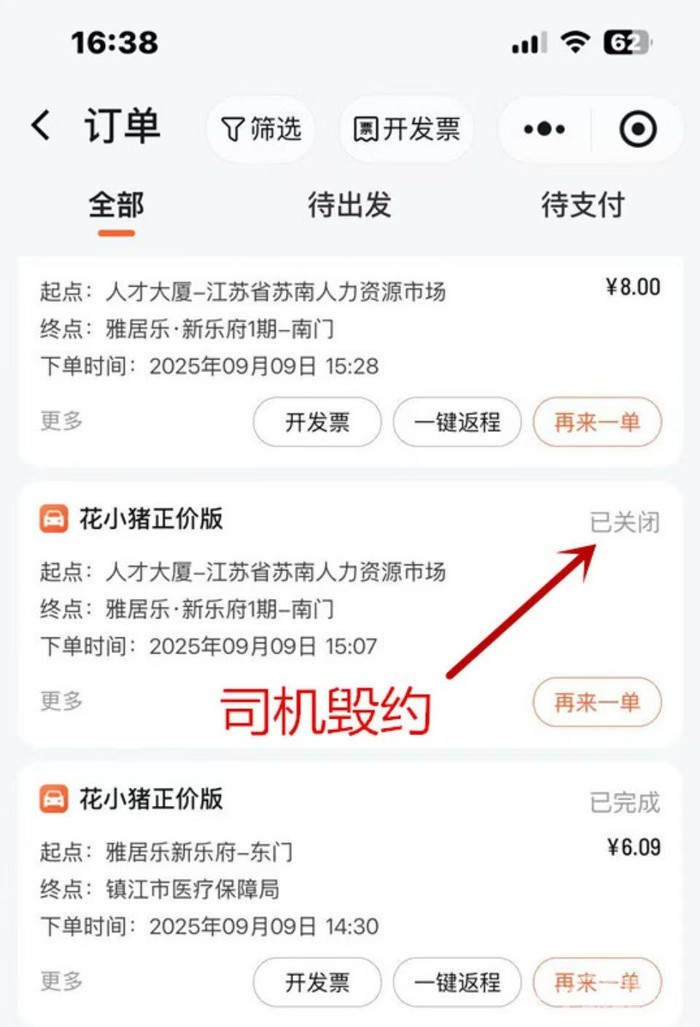Switch to the 全部 tab
The width and height of the screenshot is (700, 1027).
[x=116, y=205]
